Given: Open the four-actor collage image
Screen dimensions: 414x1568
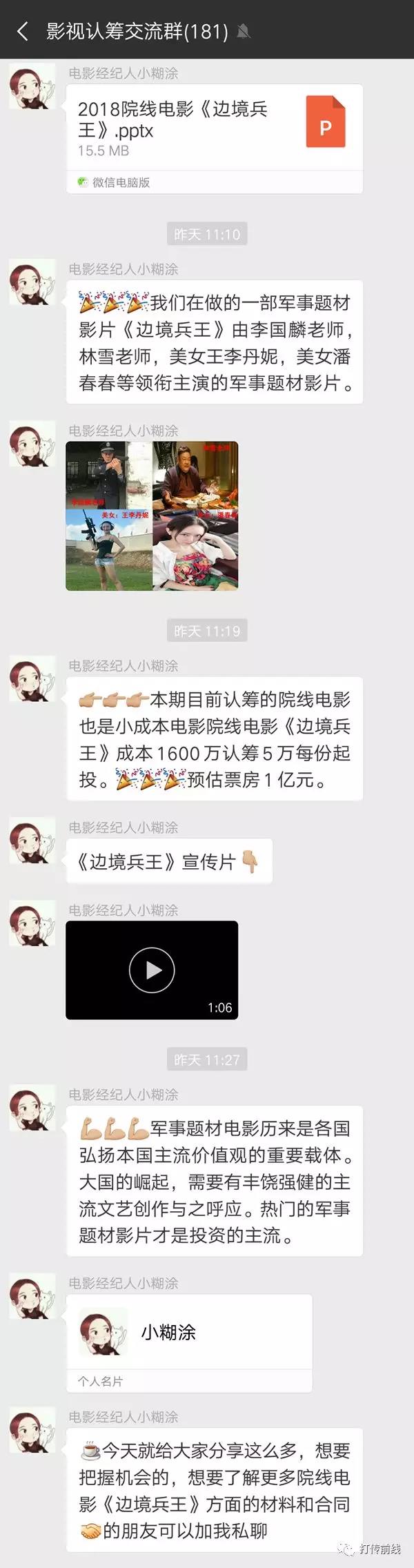Looking at the screenshot, I should click(152, 516).
